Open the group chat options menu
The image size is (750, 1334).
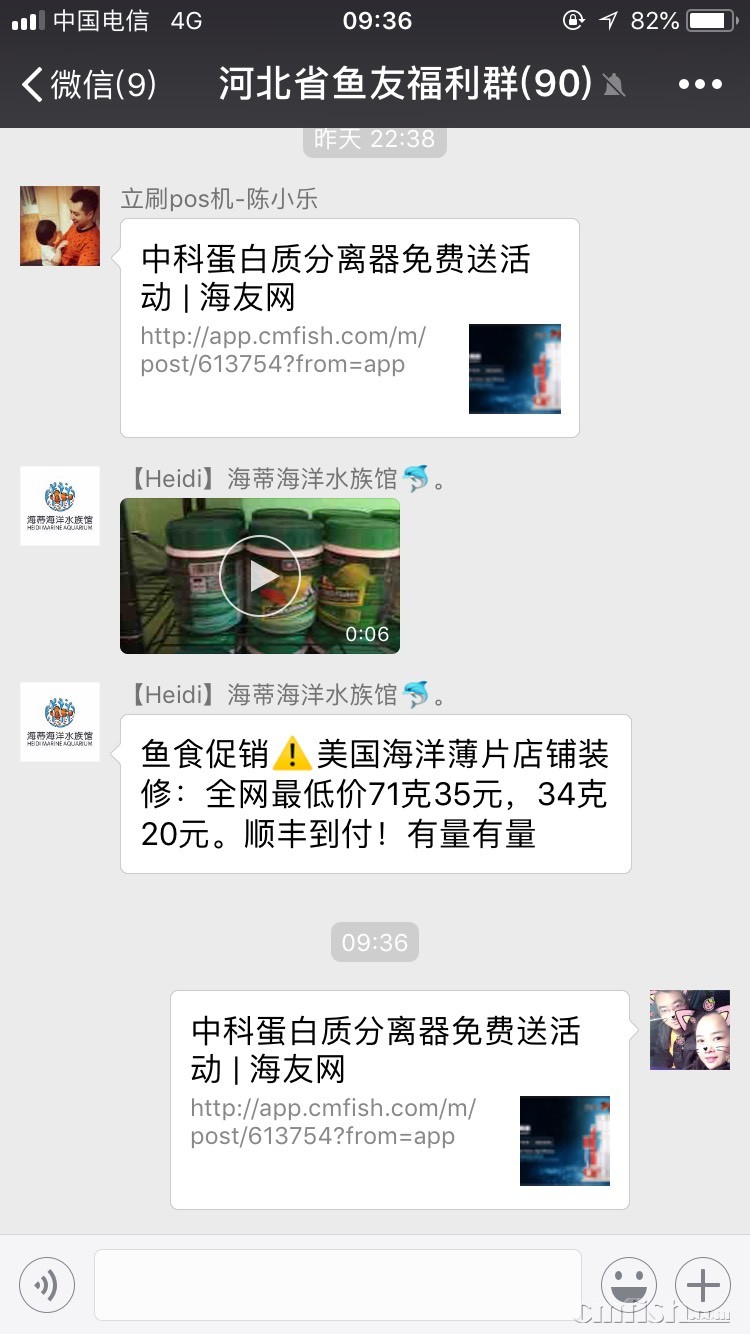[x=699, y=84]
